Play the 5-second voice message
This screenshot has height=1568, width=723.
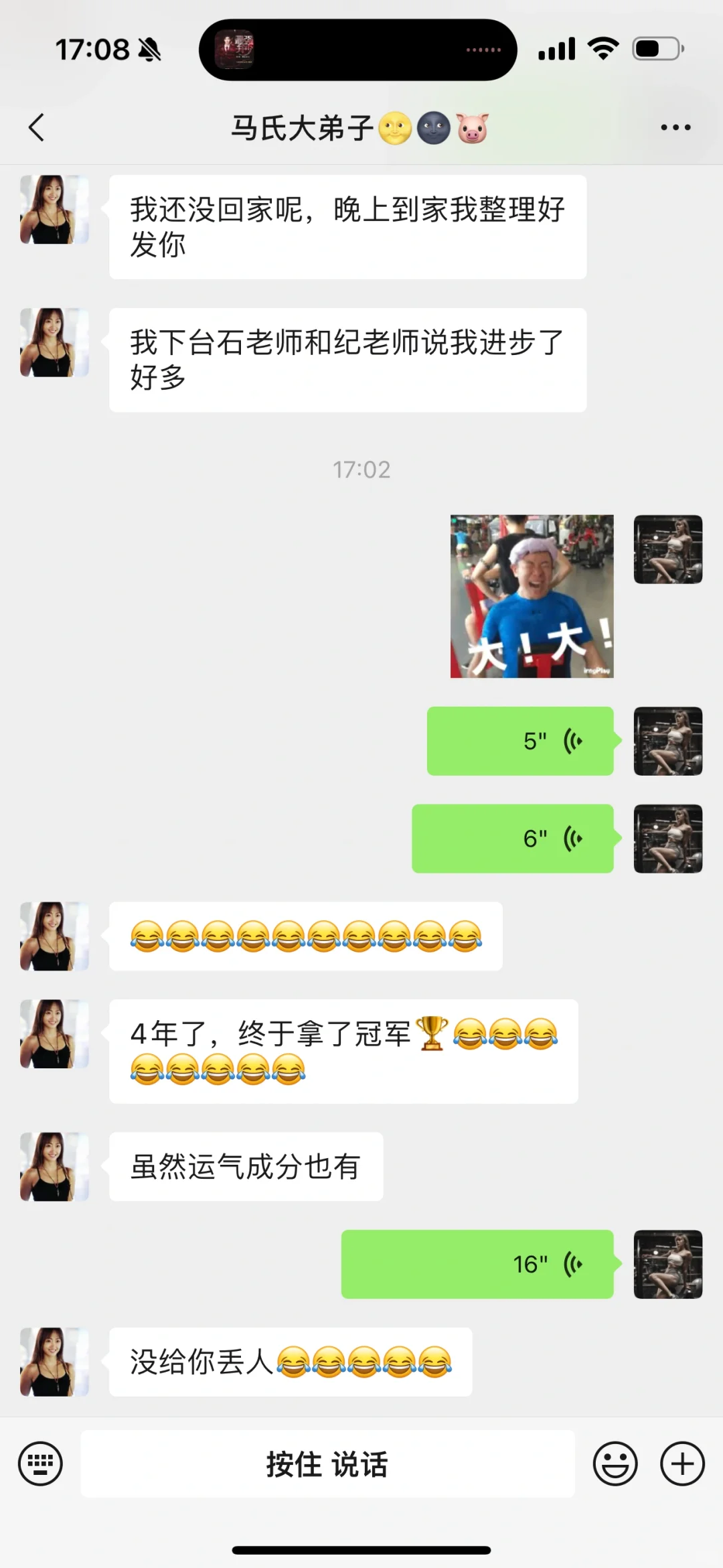[x=520, y=741]
